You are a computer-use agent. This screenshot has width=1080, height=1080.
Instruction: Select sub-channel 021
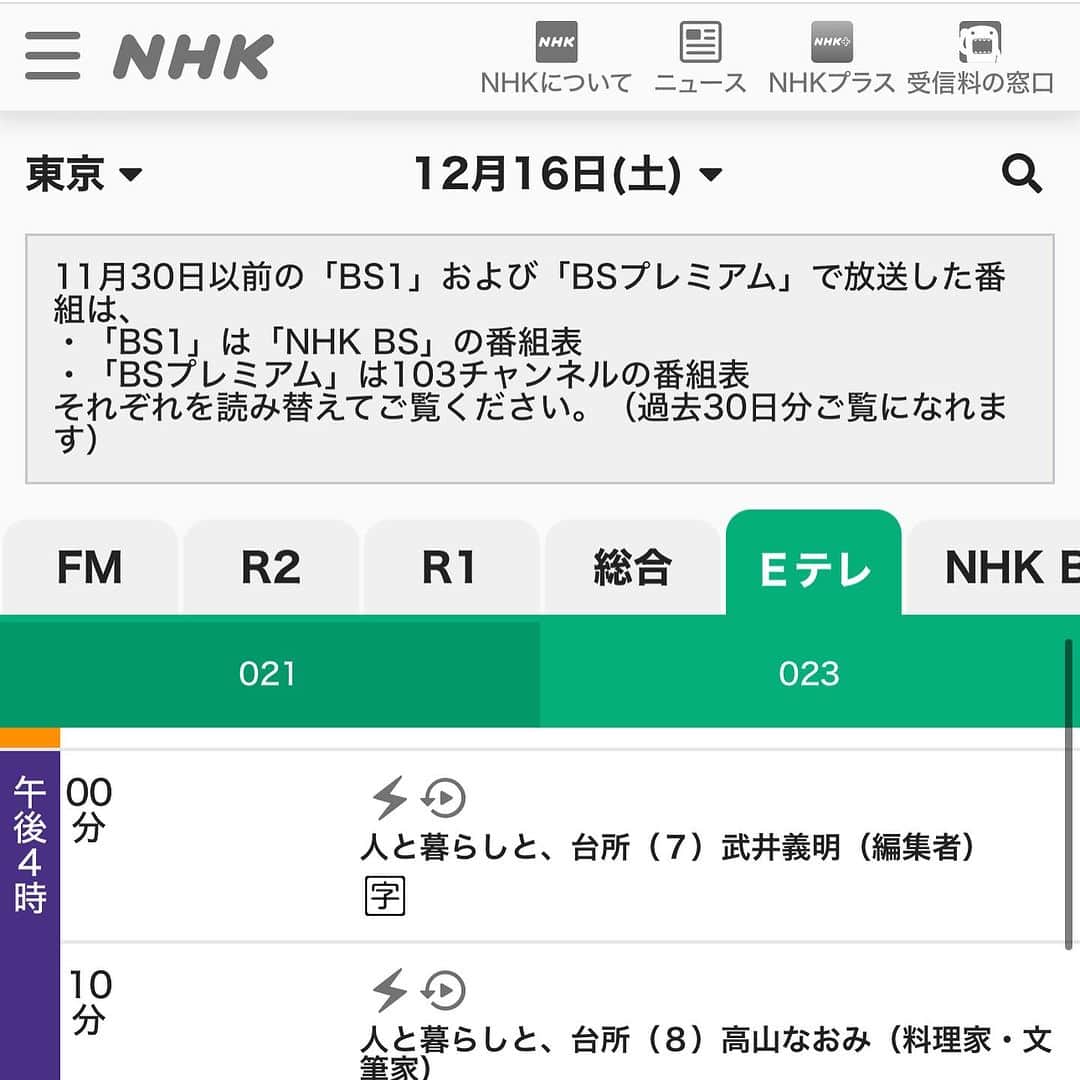(268, 674)
